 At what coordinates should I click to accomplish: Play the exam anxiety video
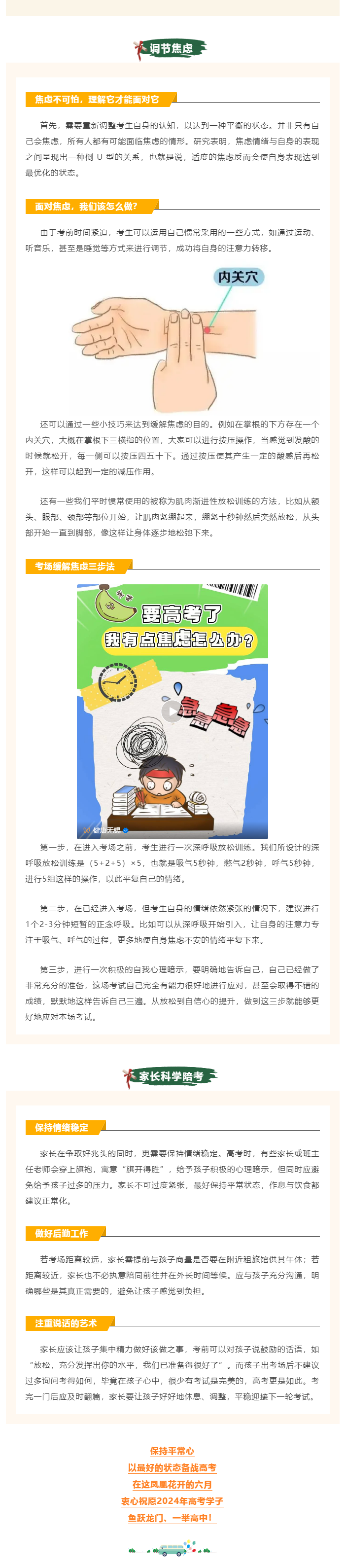coord(172,711)
